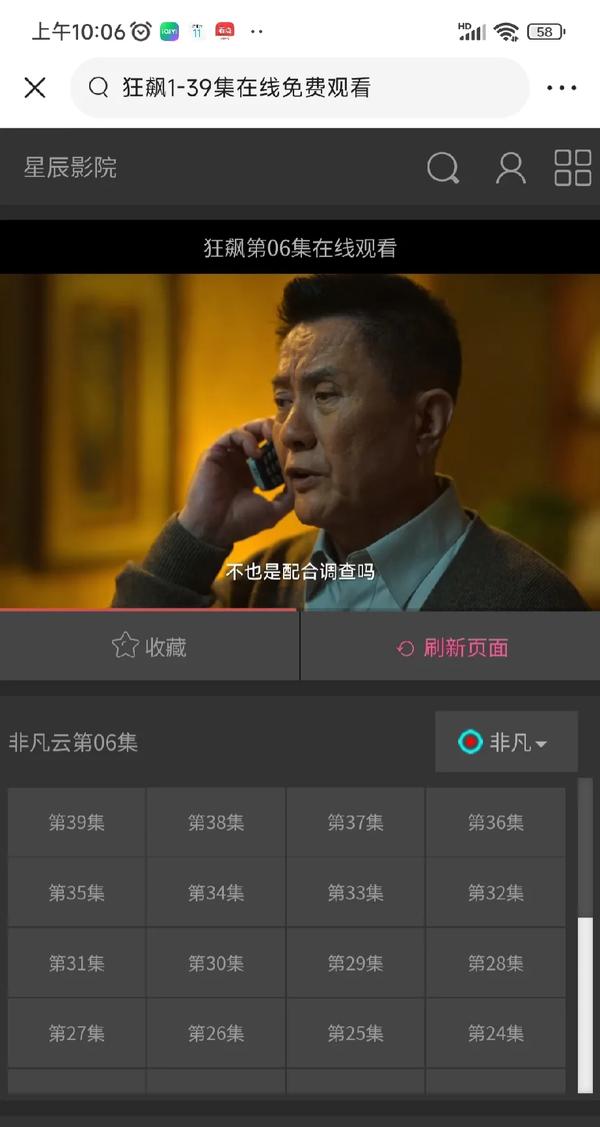The image size is (600, 1127).
Task: Jump to episode 第32集
Action: tap(495, 892)
